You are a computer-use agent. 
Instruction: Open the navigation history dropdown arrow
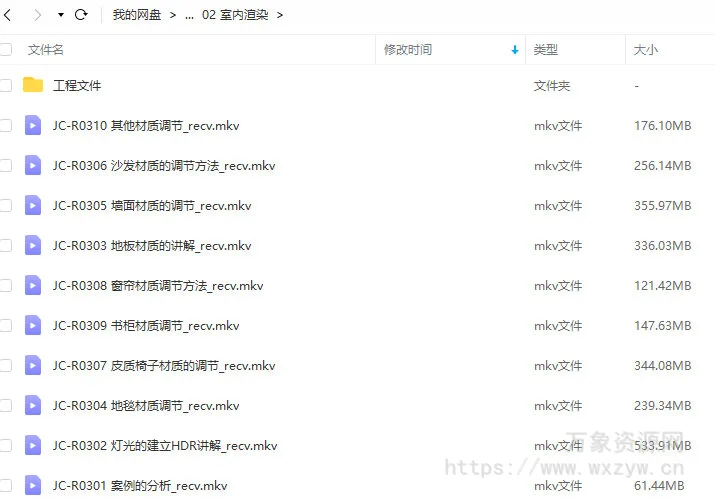pos(60,15)
